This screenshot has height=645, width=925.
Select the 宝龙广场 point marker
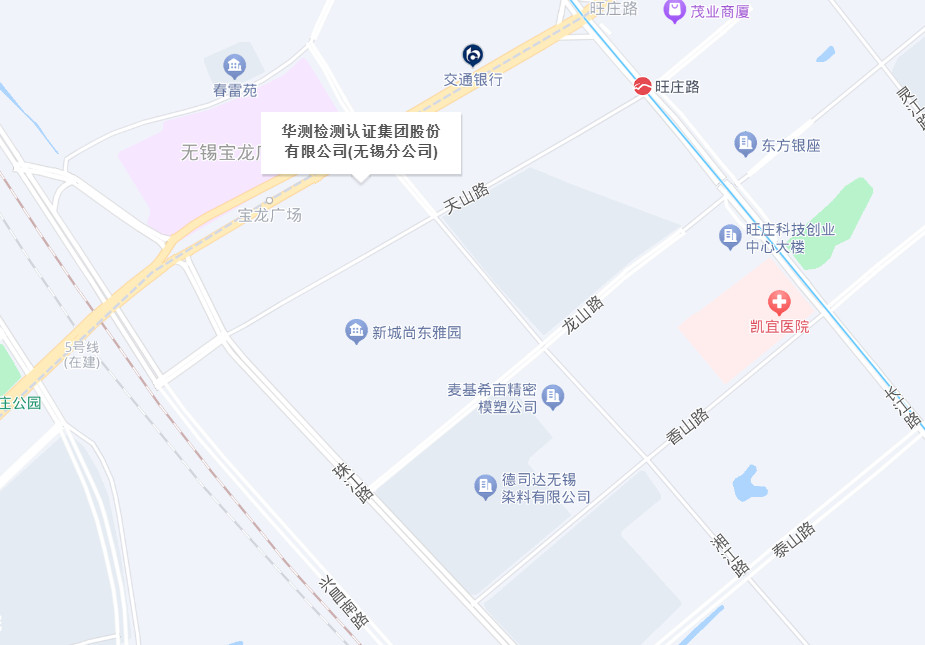269,201
